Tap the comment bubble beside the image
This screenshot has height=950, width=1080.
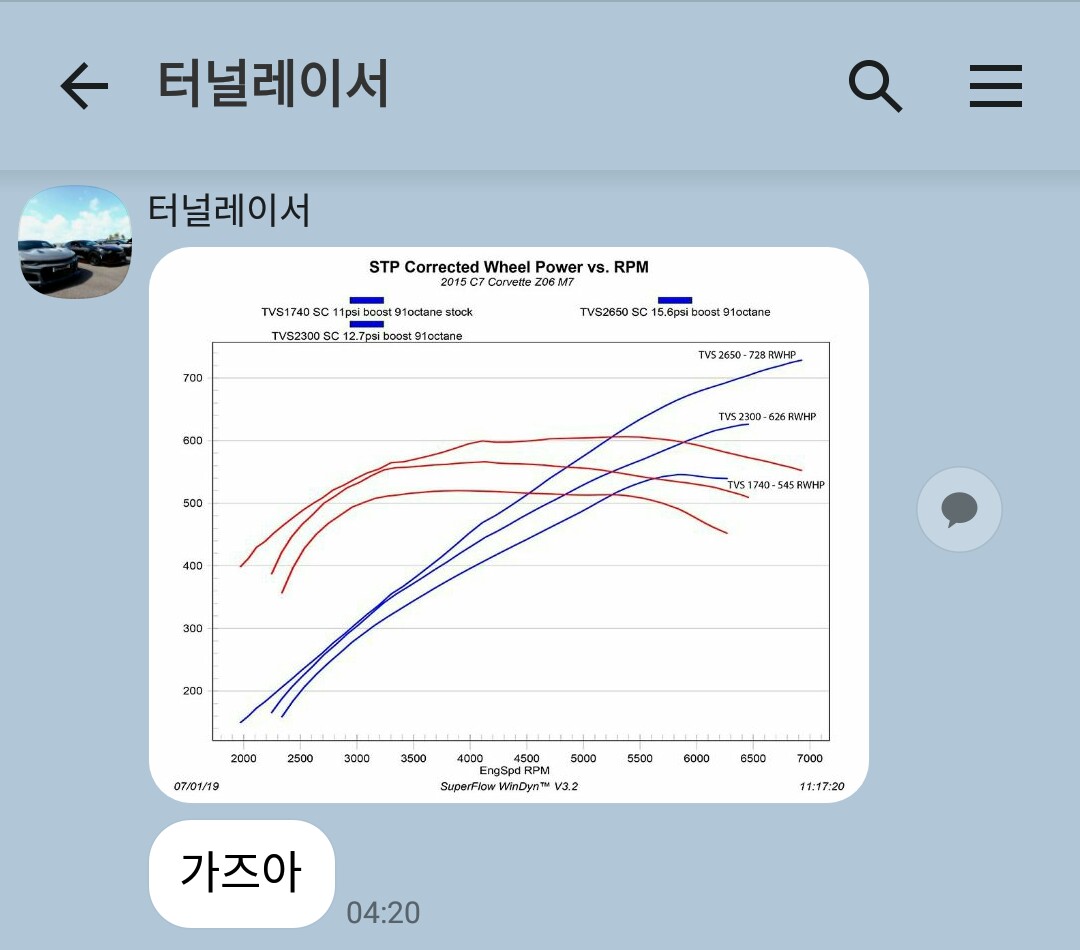click(x=959, y=510)
